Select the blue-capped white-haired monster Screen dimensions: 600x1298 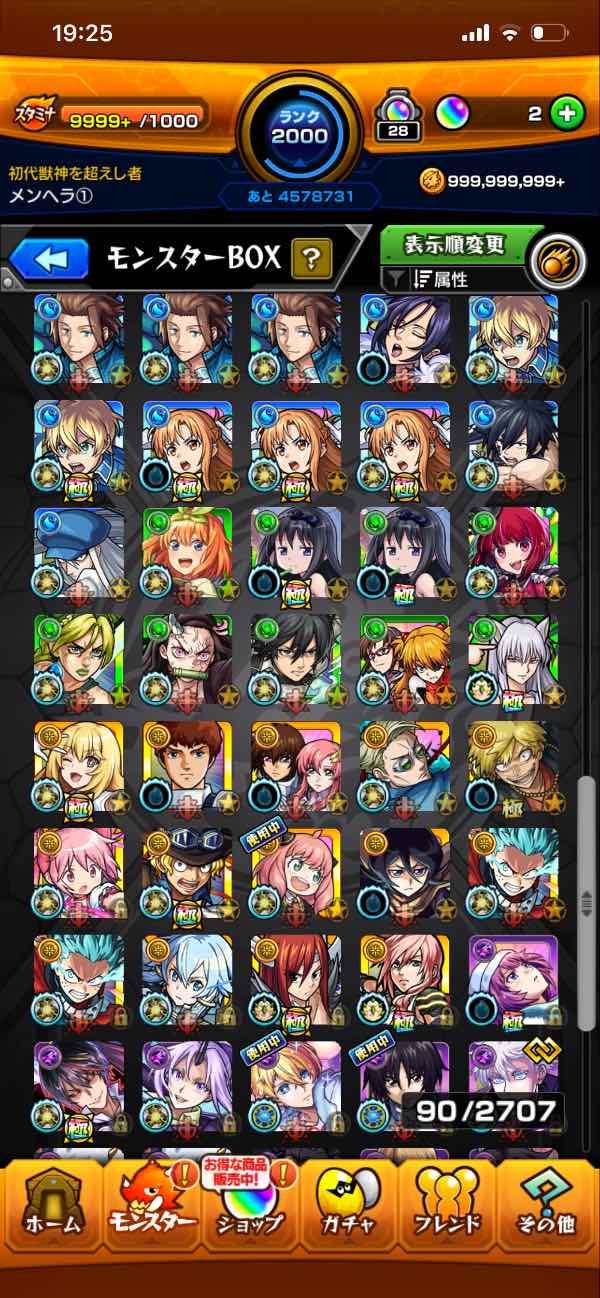(x=79, y=553)
